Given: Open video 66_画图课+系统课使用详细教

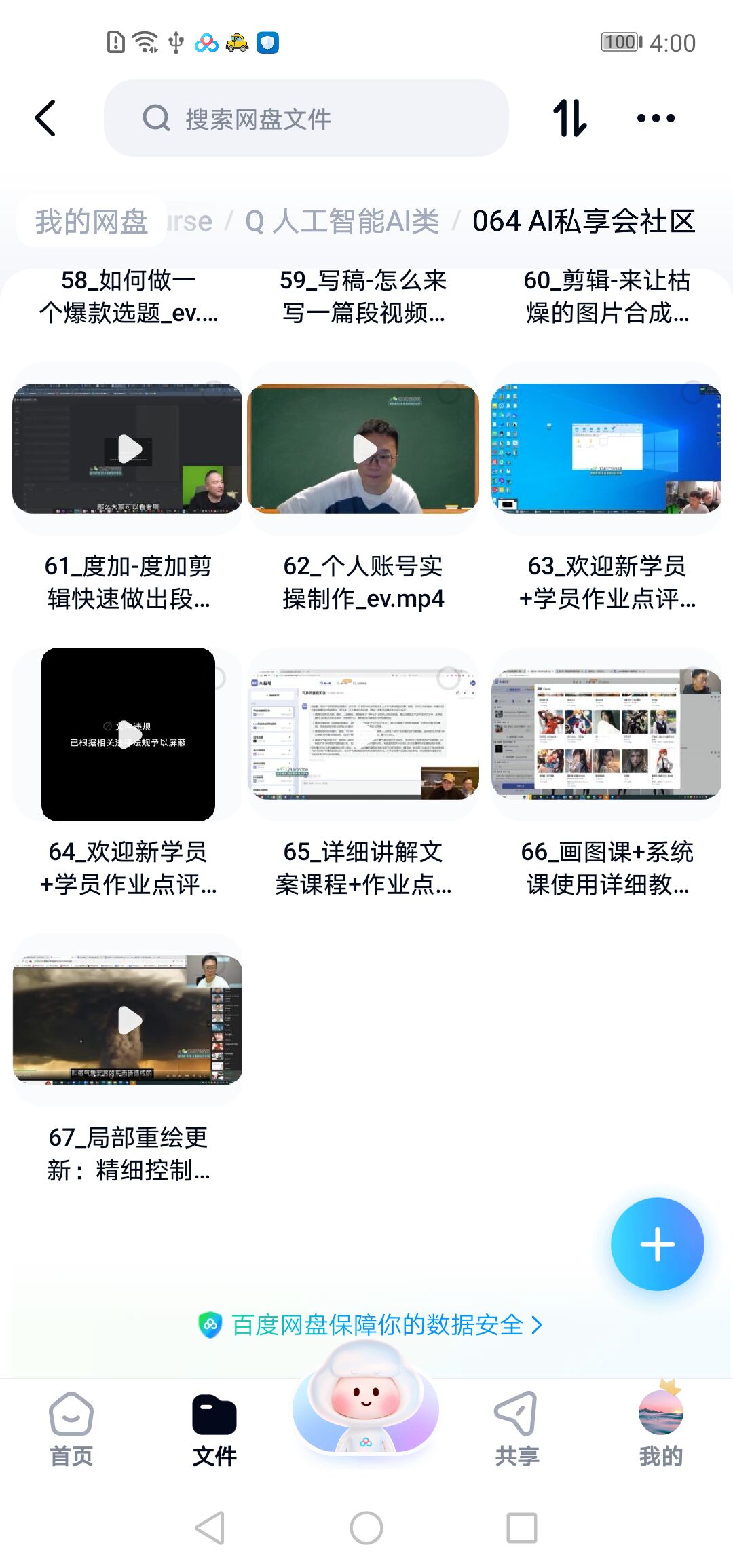Looking at the screenshot, I should [606, 734].
